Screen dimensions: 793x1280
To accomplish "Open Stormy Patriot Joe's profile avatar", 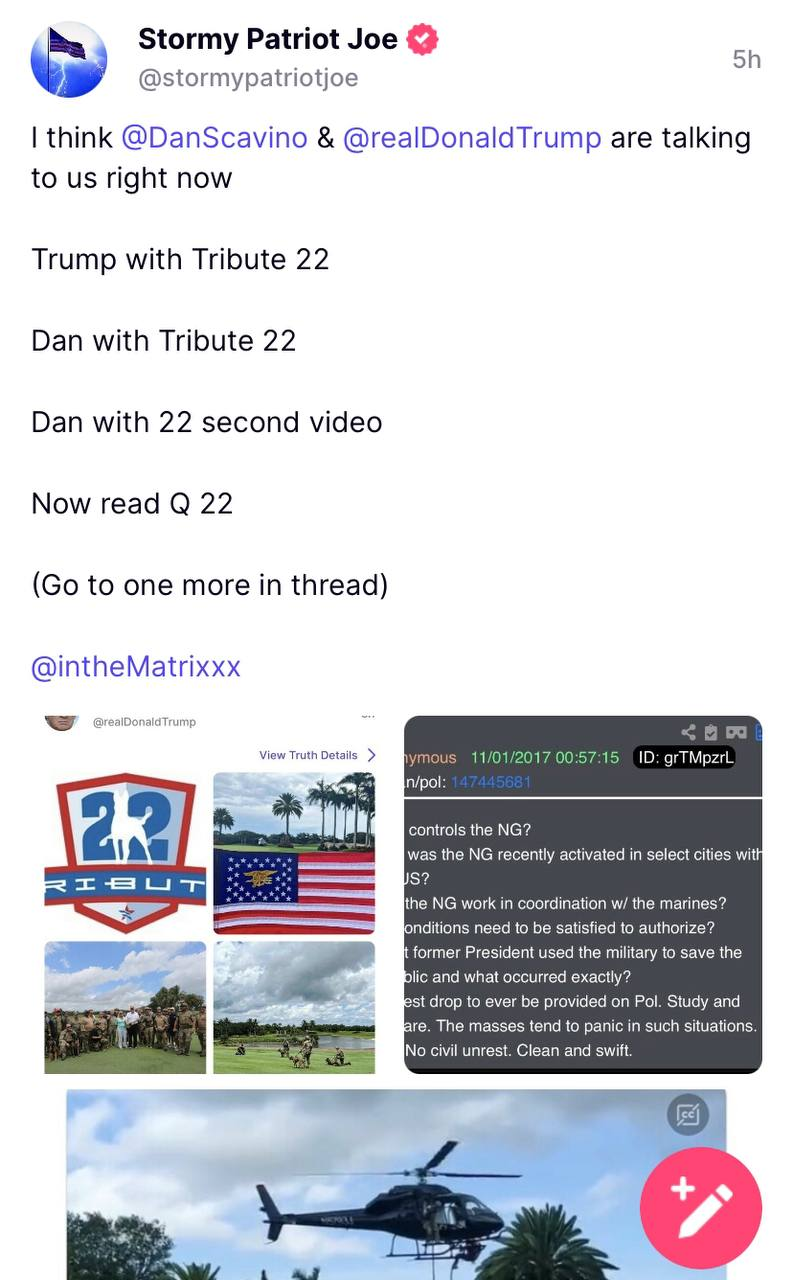I will coord(68,59).
